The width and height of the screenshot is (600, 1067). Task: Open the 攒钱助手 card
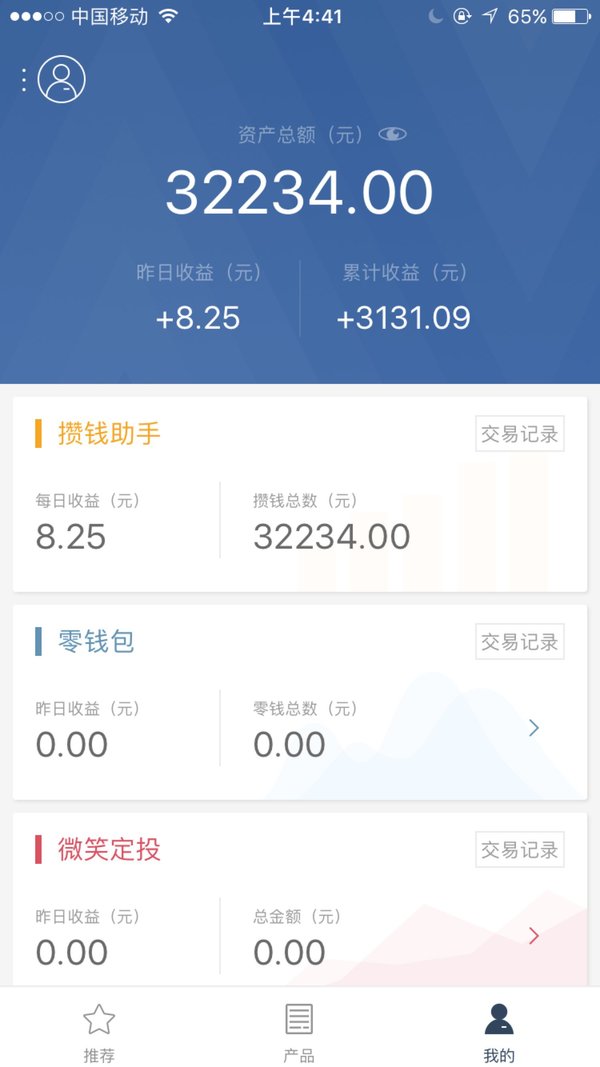click(300, 494)
